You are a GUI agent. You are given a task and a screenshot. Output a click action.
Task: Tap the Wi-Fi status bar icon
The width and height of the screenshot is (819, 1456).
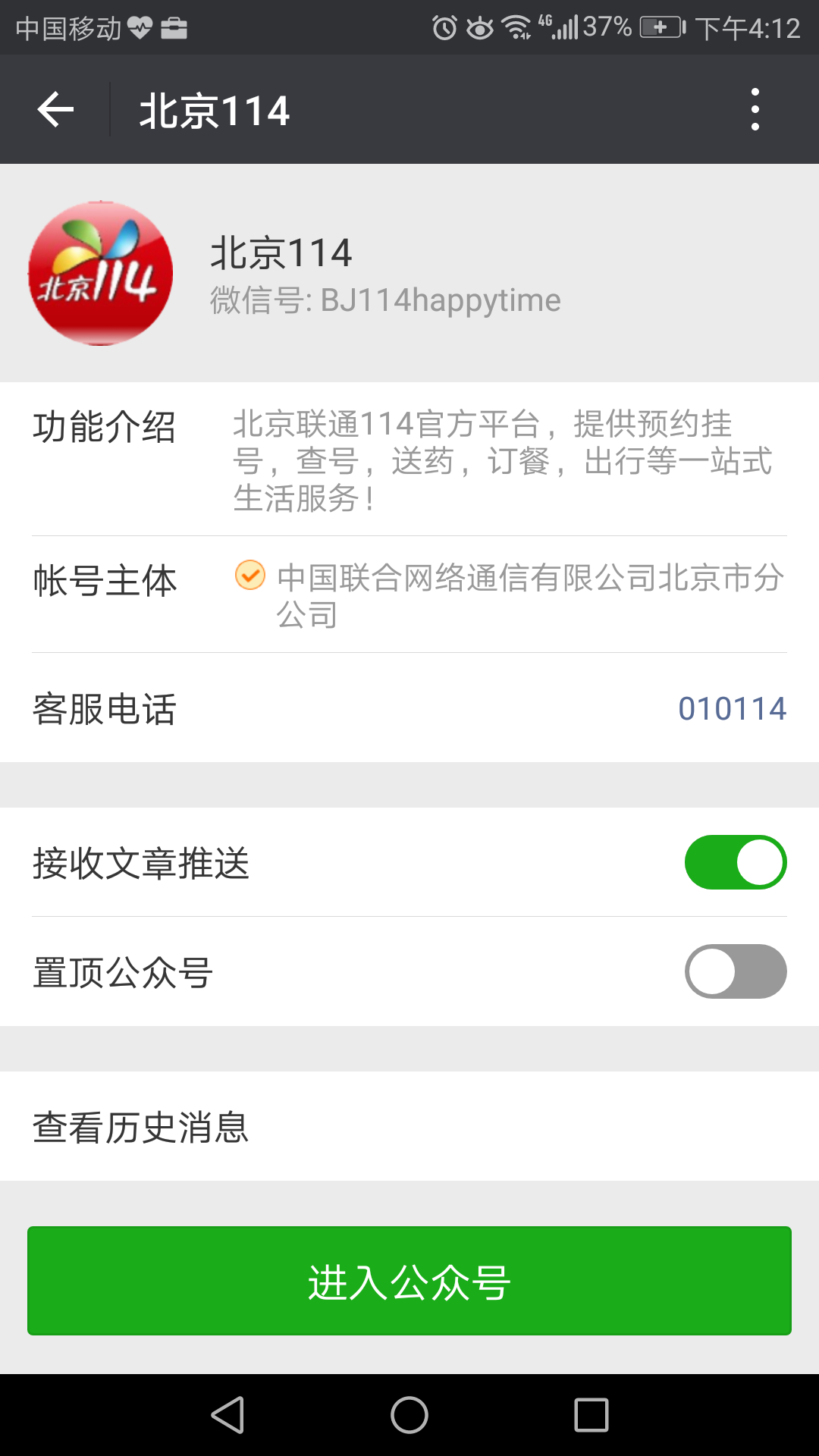[518, 27]
